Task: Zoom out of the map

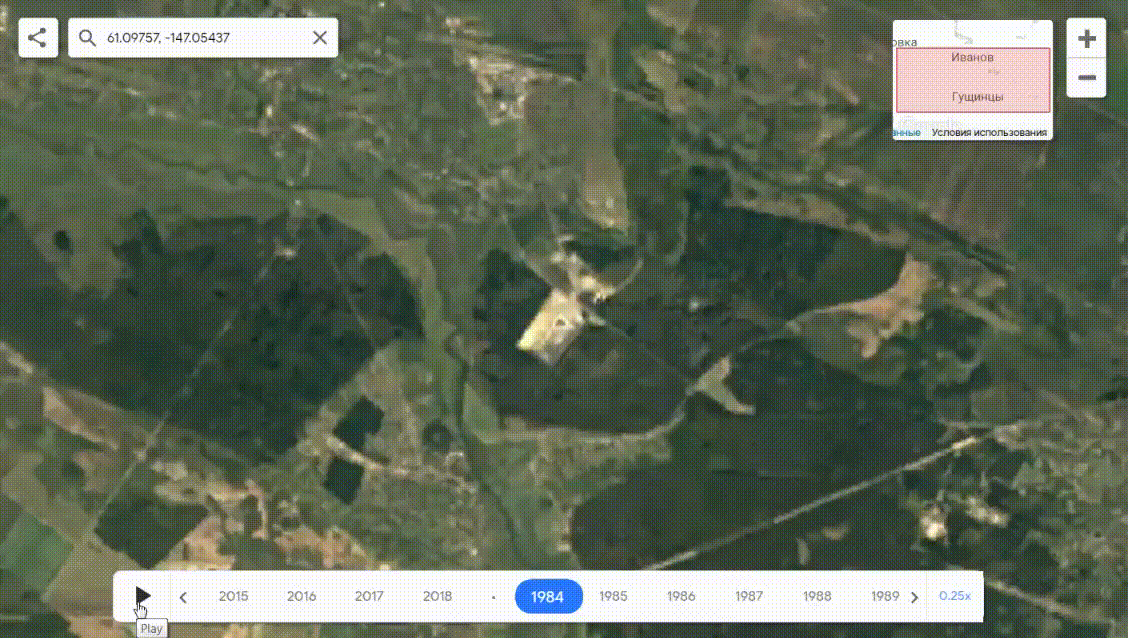Action: click(1086, 78)
